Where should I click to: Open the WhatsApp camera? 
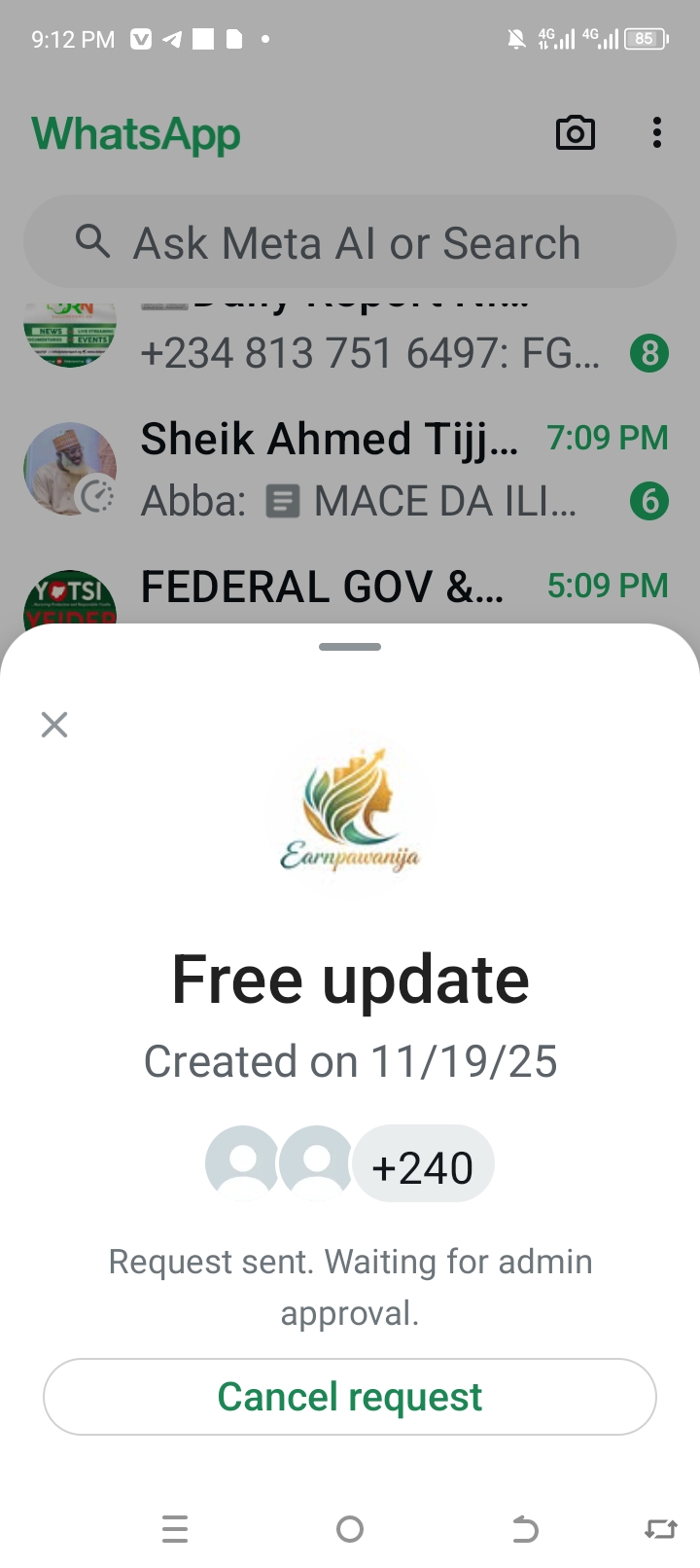click(575, 133)
